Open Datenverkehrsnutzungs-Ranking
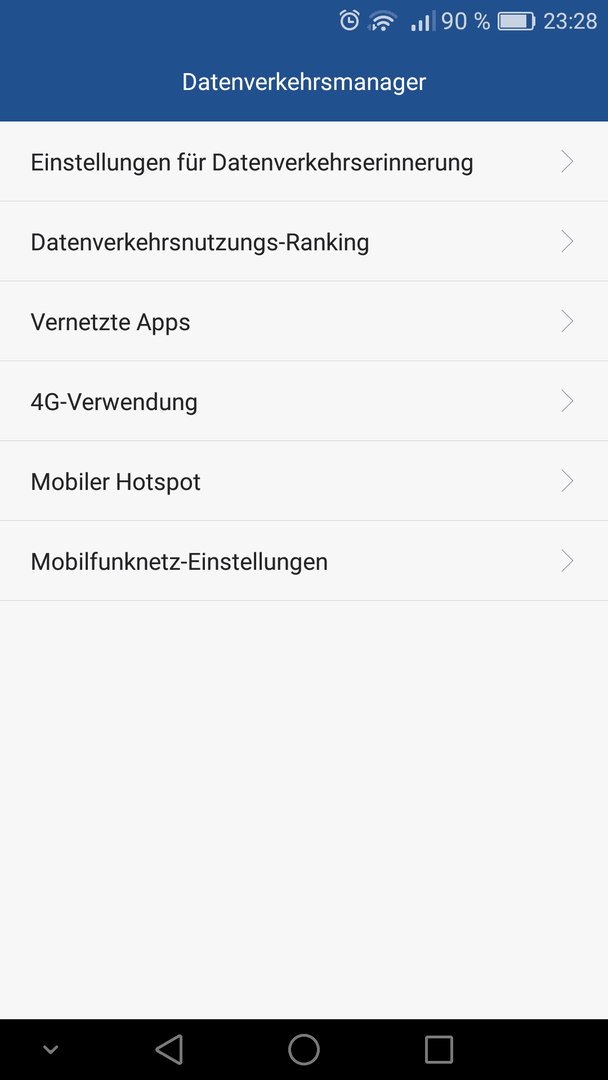Viewport: 608px width, 1080px height. [x=304, y=242]
